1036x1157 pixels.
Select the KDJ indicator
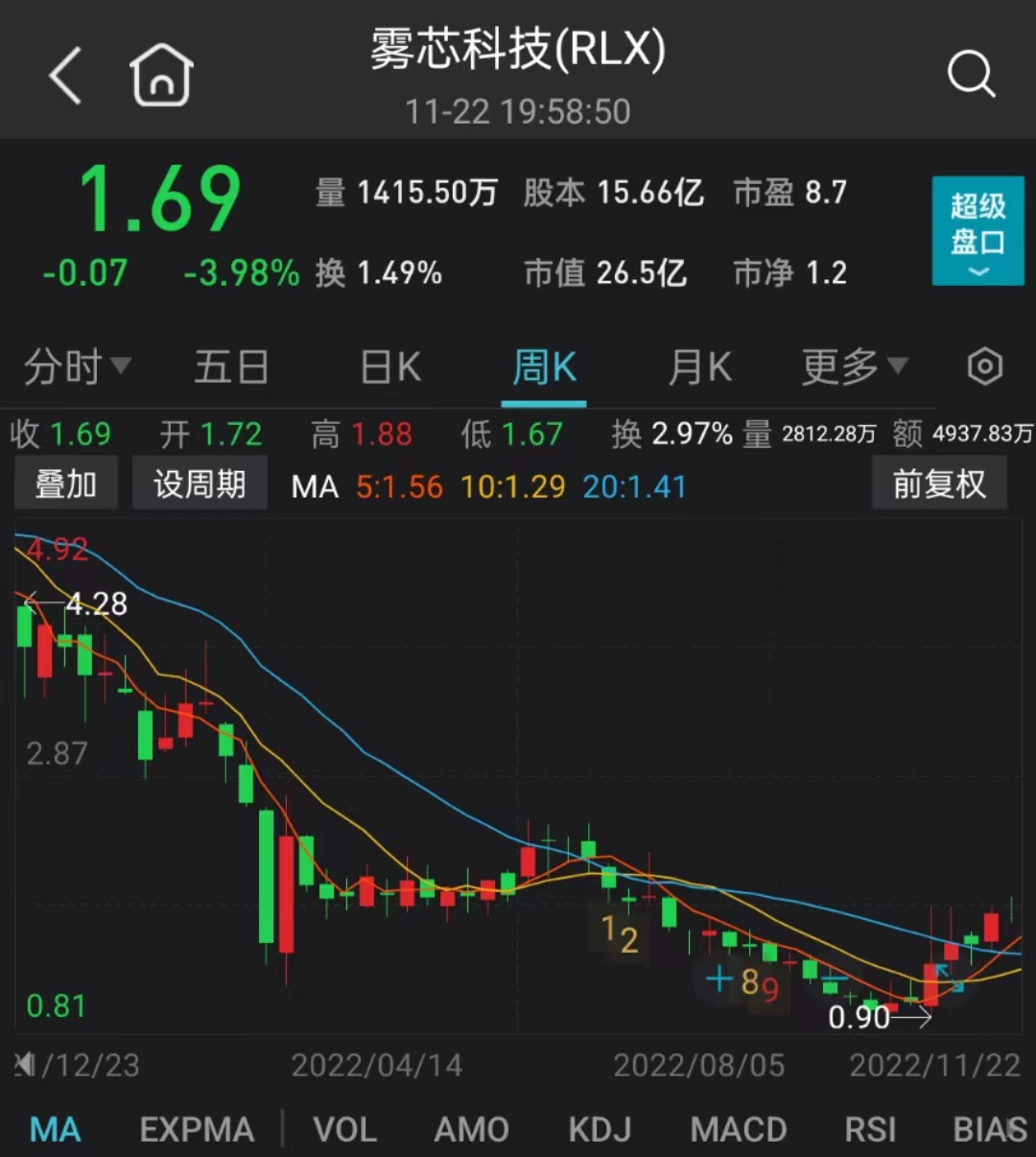coord(600,1130)
